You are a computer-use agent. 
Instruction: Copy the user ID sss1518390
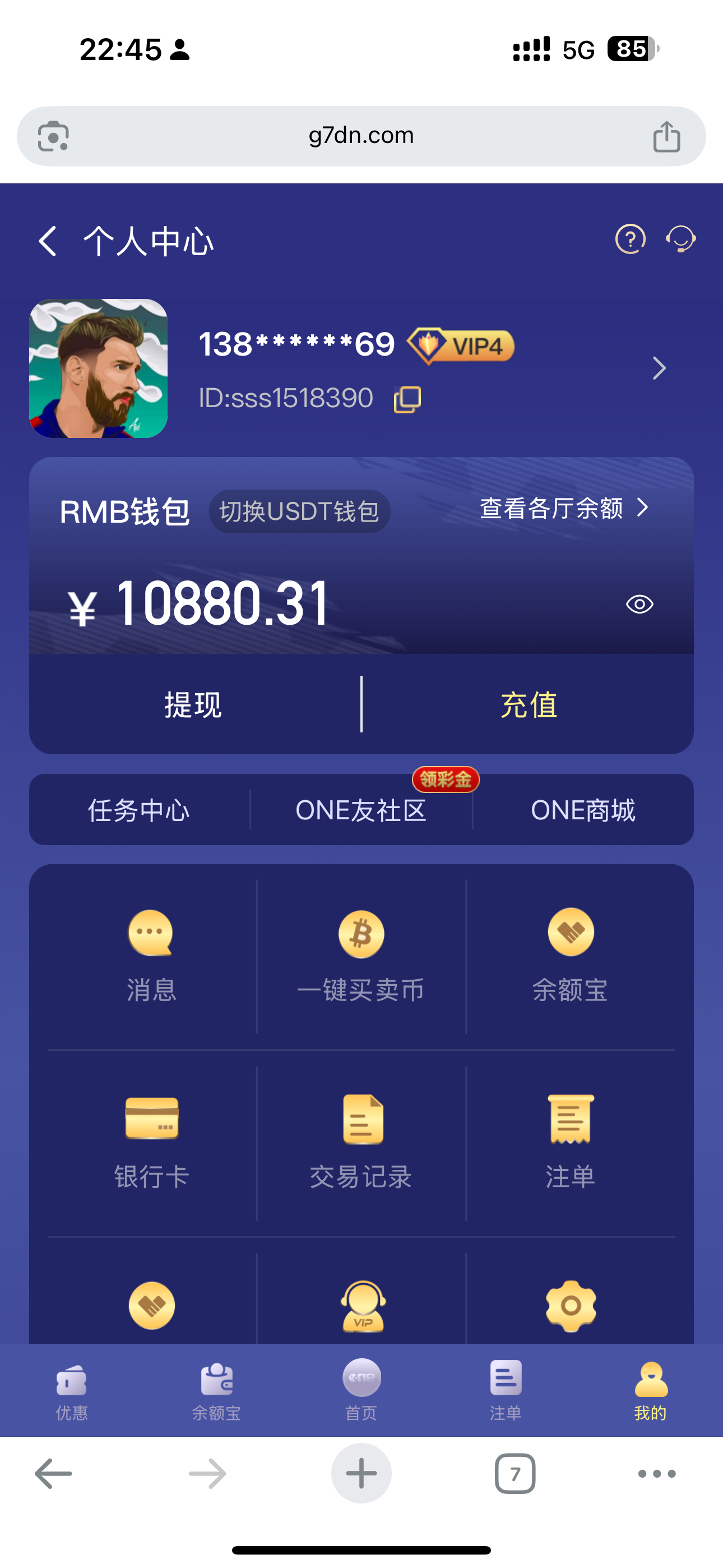pyautogui.click(x=407, y=399)
